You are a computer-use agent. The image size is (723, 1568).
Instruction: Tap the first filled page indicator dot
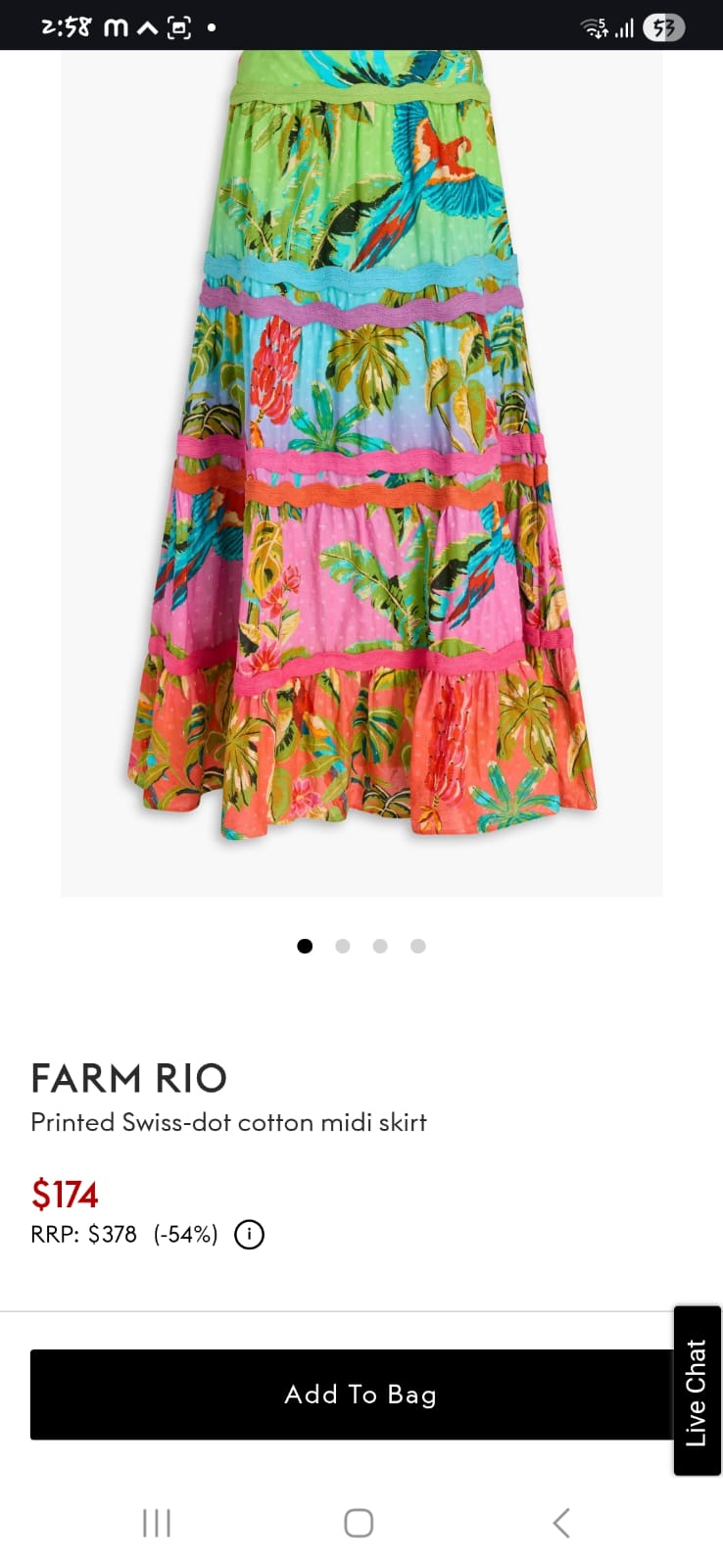tap(305, 946)
